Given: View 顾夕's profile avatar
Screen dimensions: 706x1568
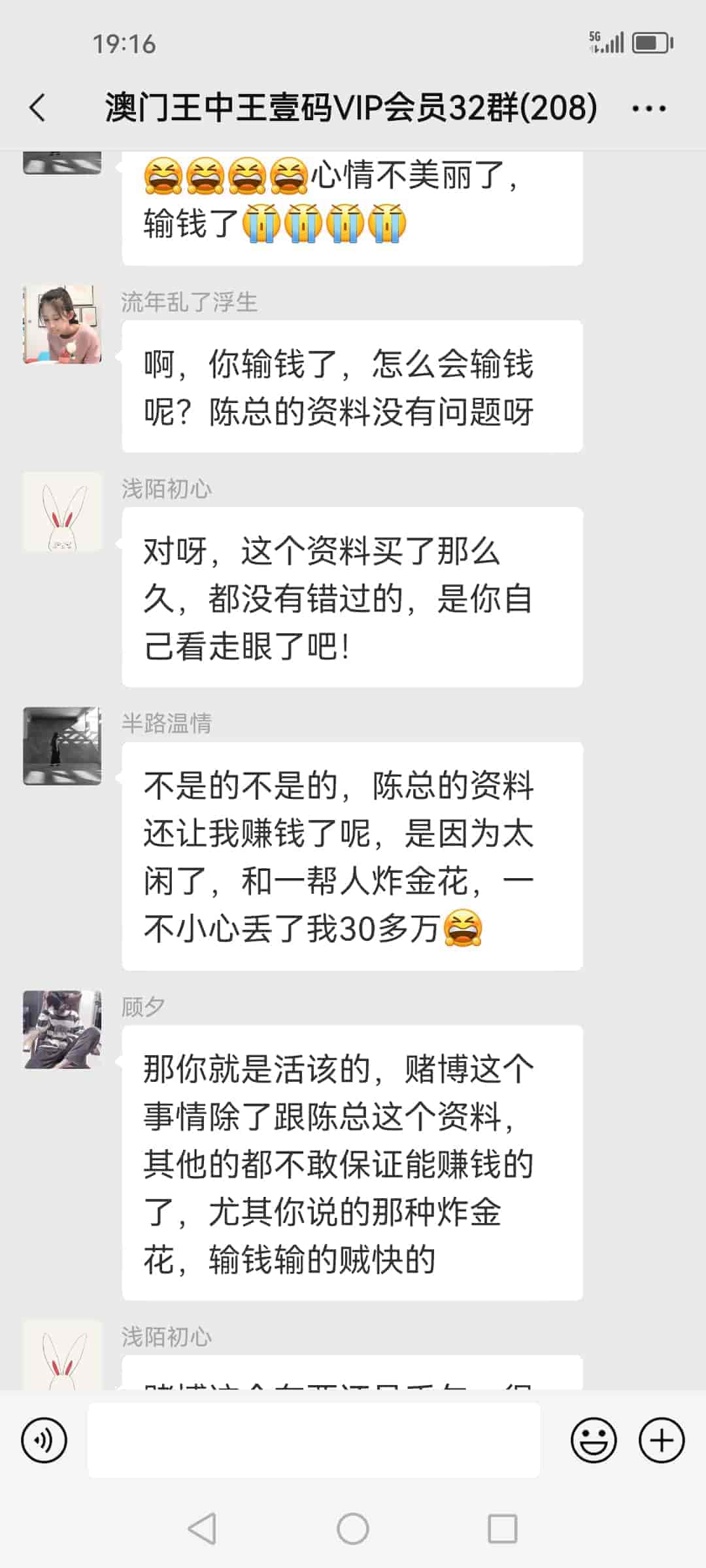Looking at the screenshot, I should click(62, 1029).
